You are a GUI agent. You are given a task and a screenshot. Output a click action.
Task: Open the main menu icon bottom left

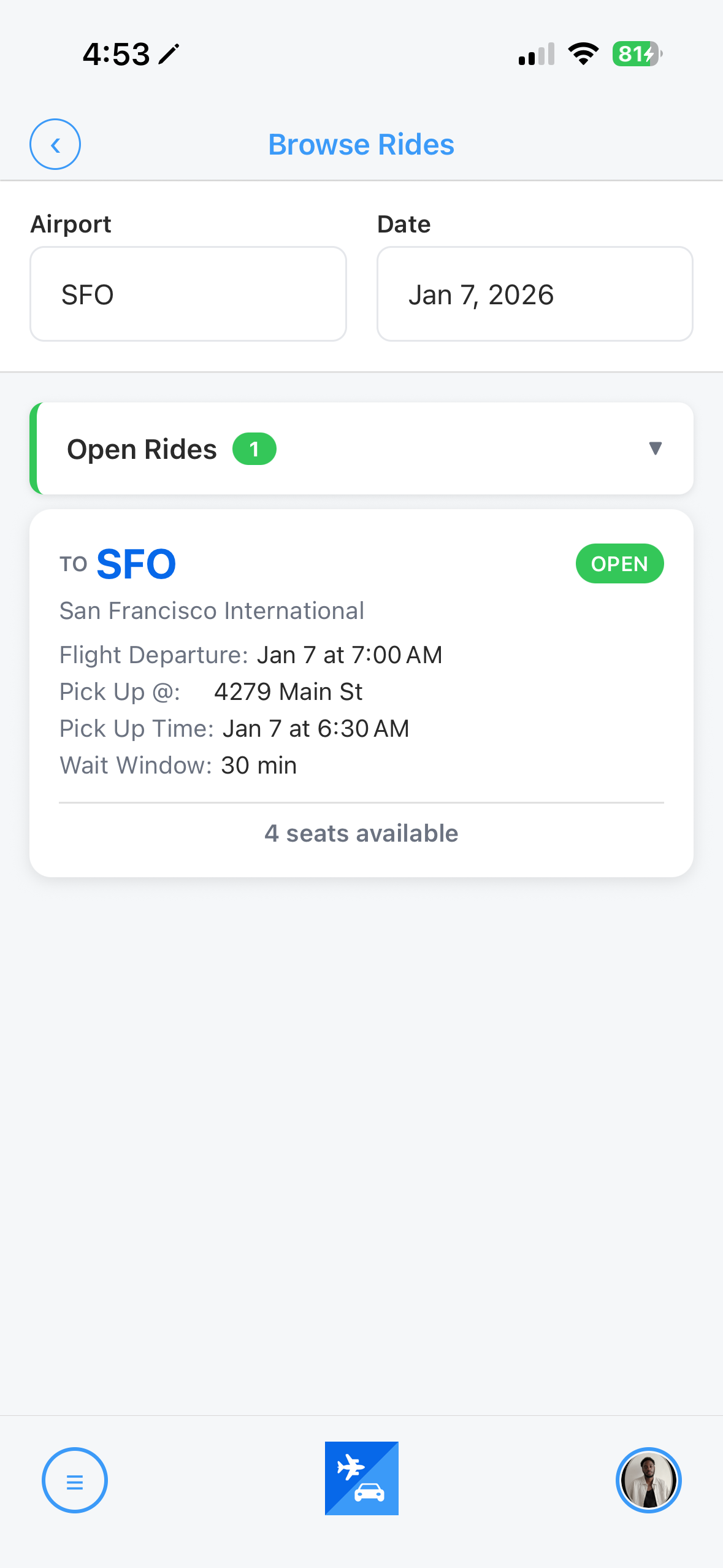point(74,1480)
